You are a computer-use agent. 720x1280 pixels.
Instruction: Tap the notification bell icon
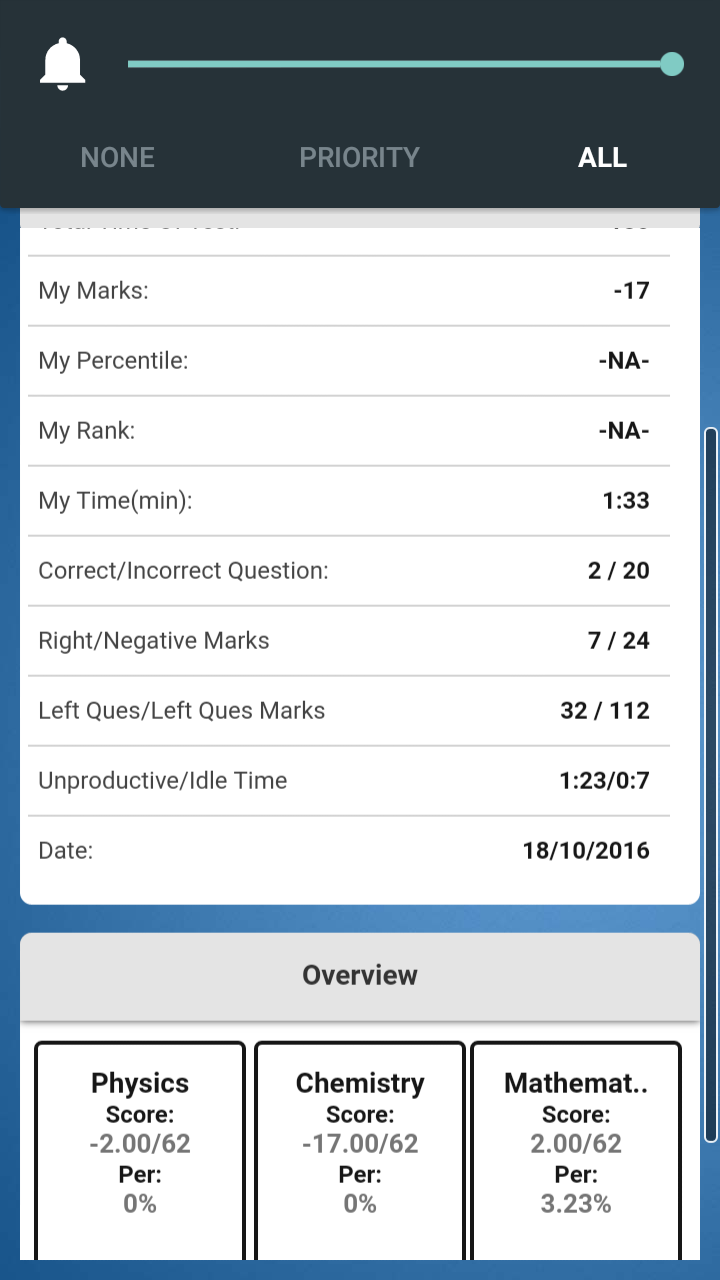[x=63, y=65]
